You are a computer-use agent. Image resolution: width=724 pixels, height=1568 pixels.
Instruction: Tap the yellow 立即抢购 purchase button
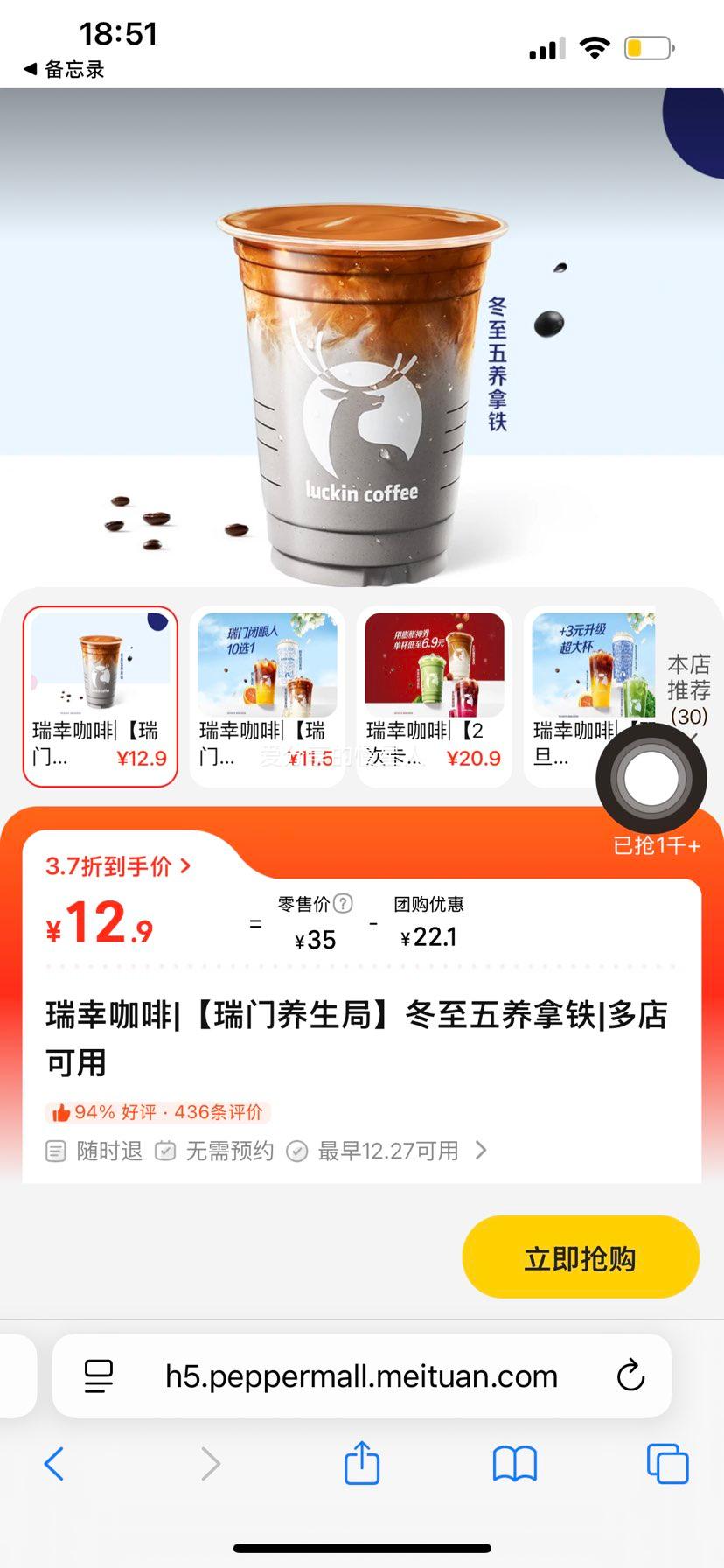pyautogui.click(x=580, y=1256)
